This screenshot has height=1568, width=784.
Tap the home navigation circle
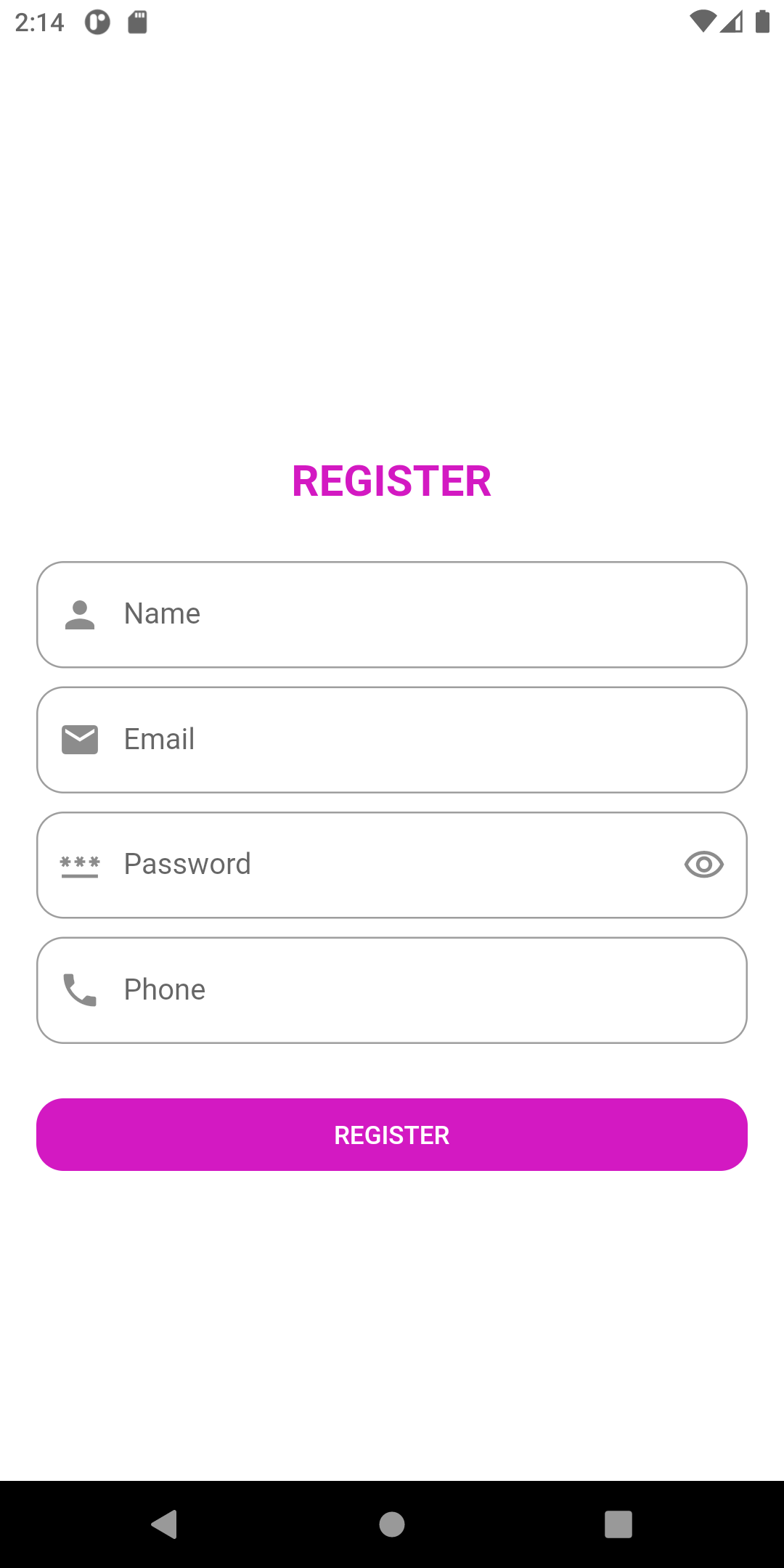(392, 1525)
